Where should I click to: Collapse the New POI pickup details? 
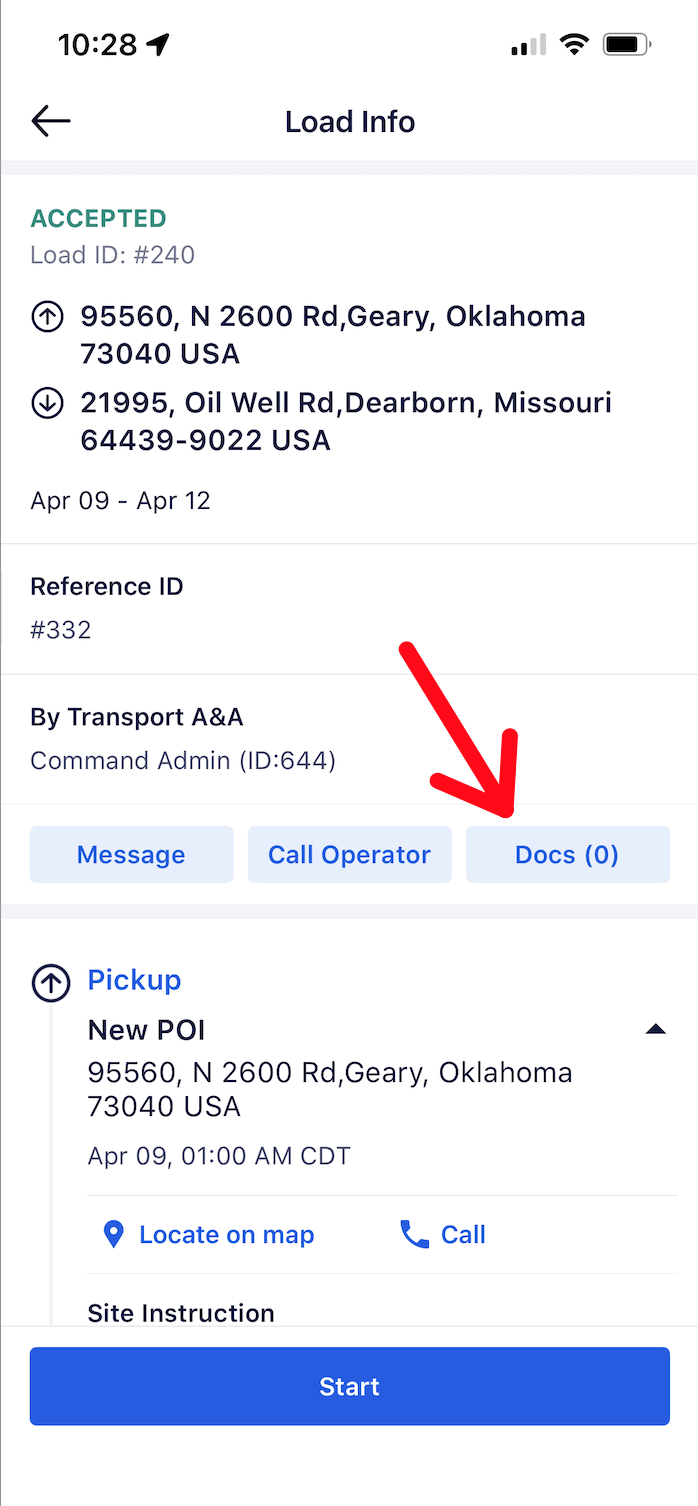[x=655, y=1029]
